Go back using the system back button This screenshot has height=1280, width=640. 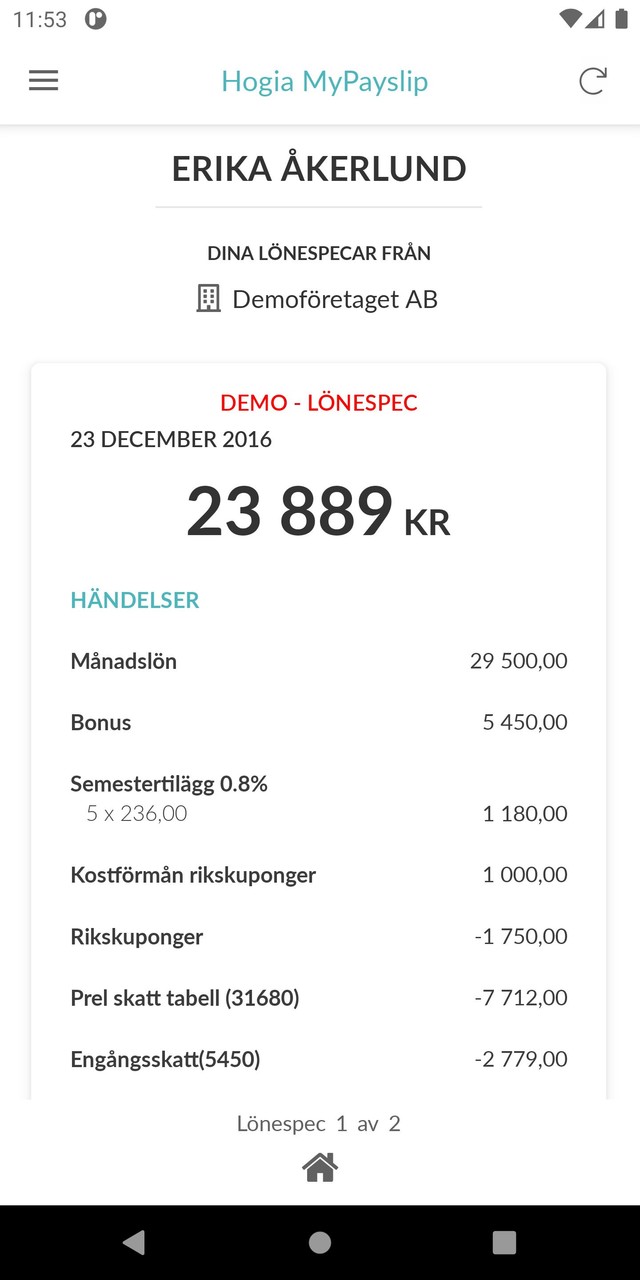click(x=133, y=1242)
